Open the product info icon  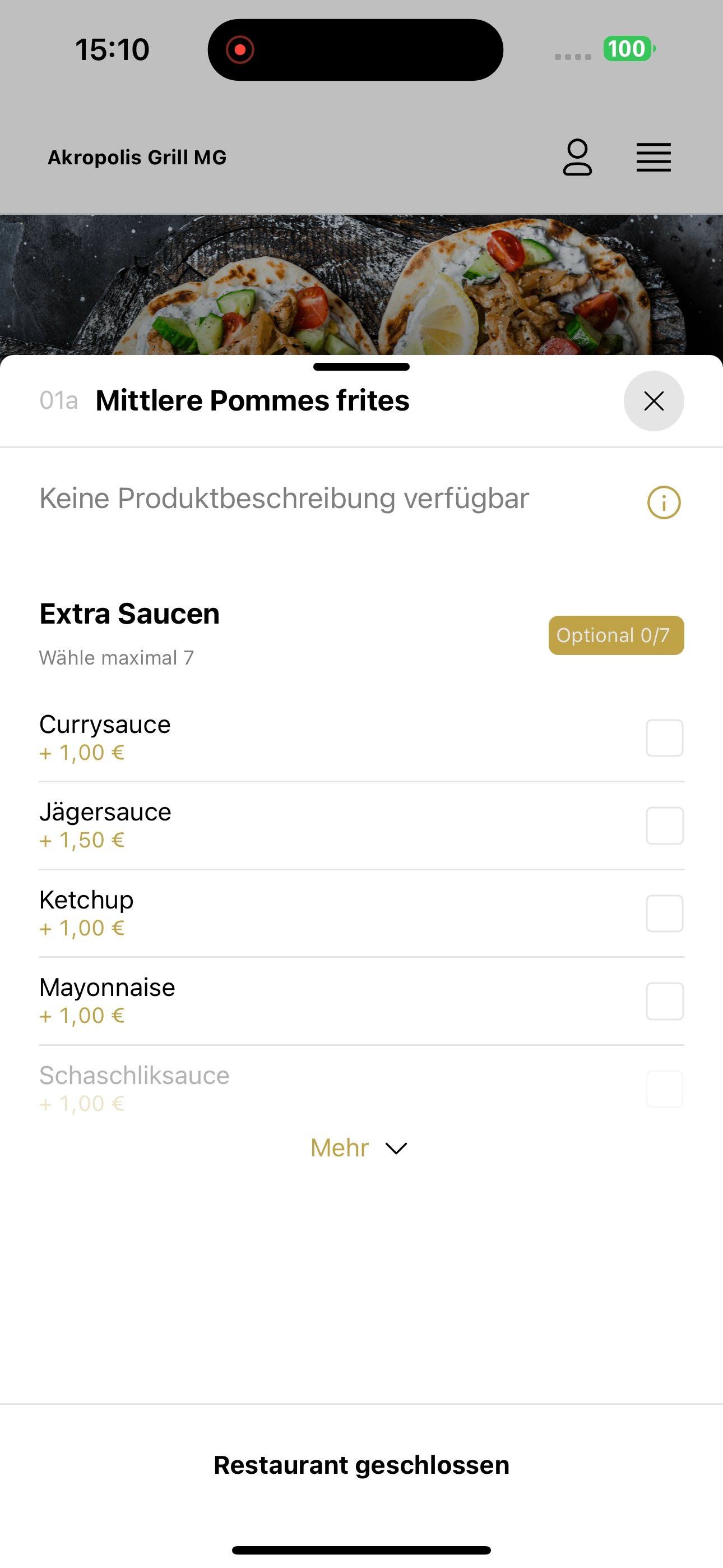coord(664,502)
